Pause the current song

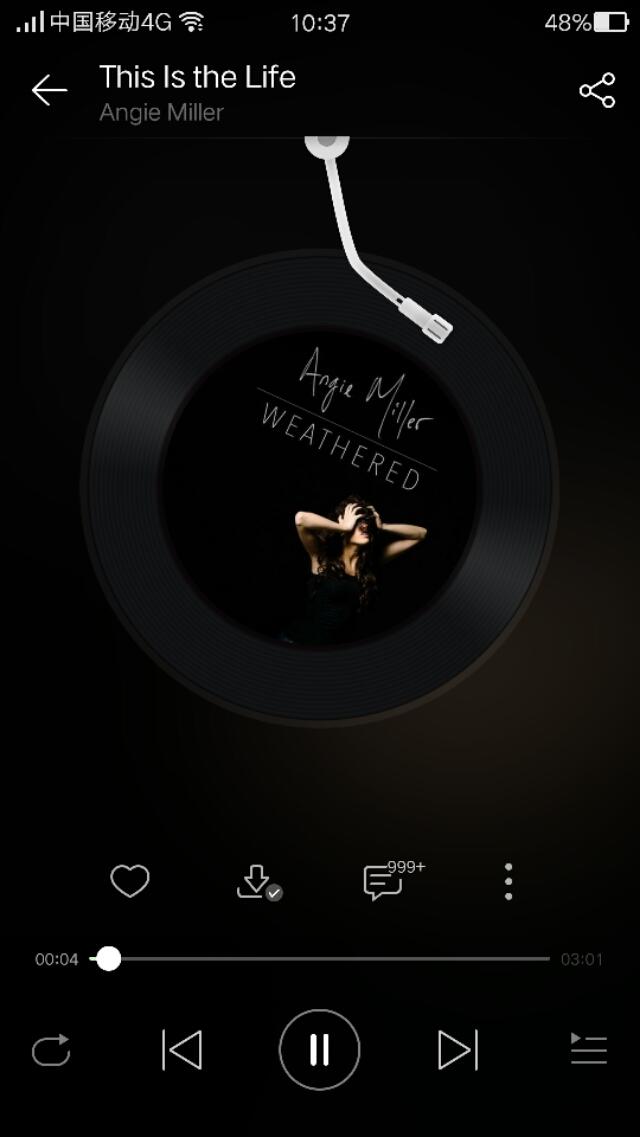(319, 1050)
